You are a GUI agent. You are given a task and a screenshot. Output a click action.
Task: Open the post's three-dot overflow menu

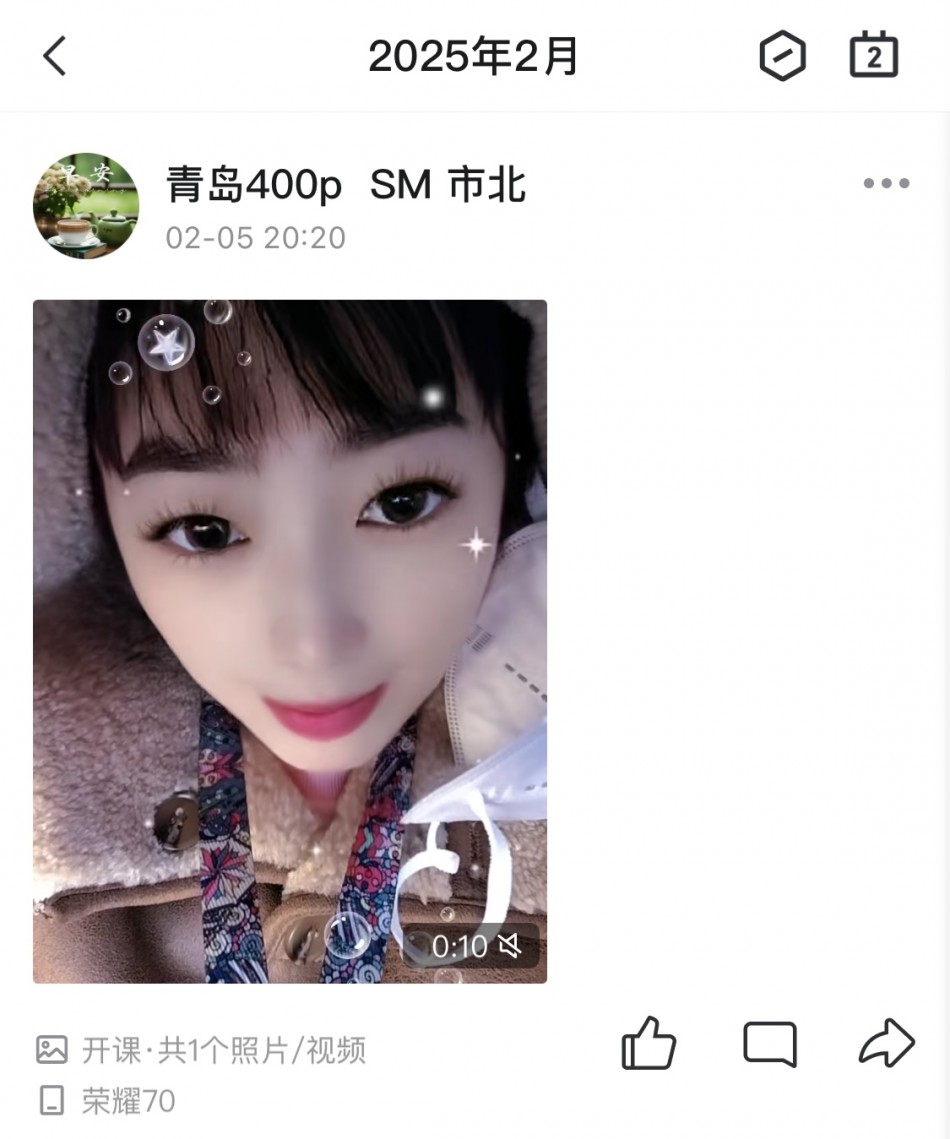[886, 184]
